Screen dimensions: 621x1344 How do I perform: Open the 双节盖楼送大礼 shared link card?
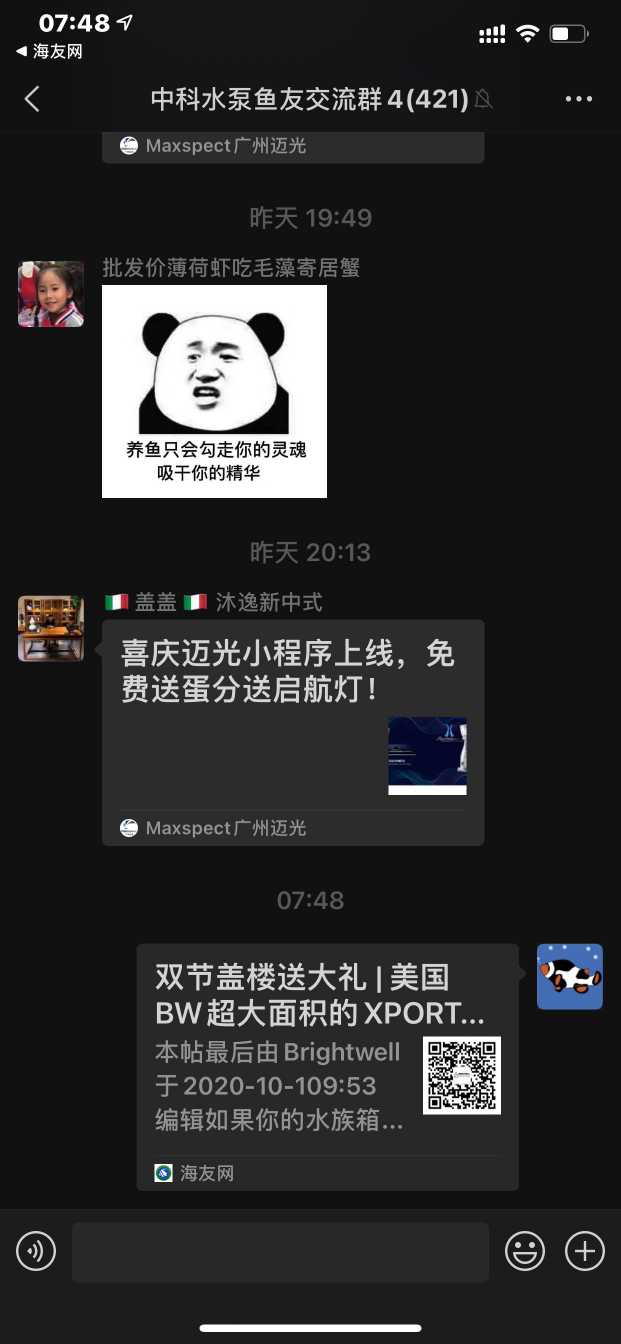(327, 1066)
